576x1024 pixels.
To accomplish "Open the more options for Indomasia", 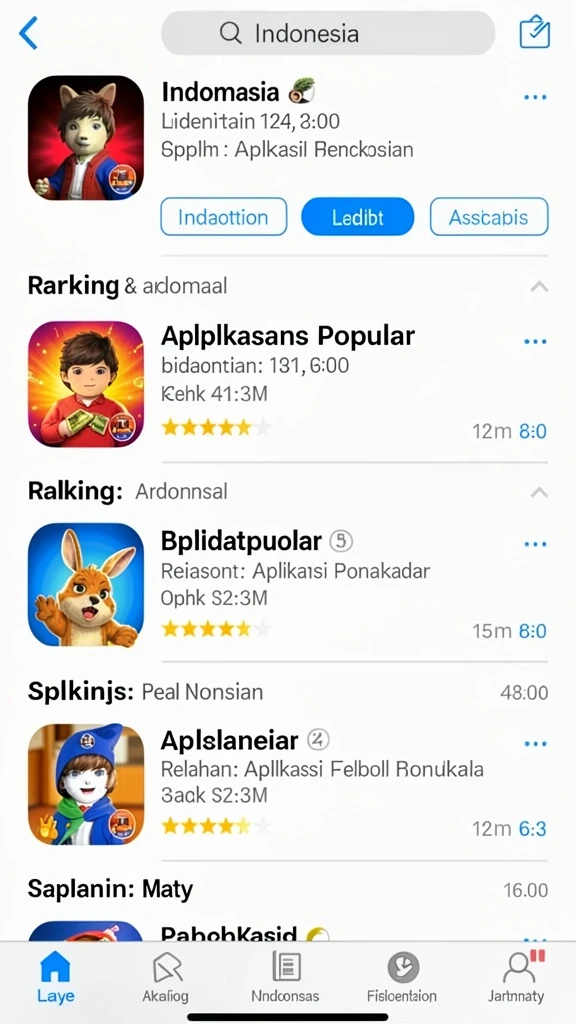I will tap(535, 97).
